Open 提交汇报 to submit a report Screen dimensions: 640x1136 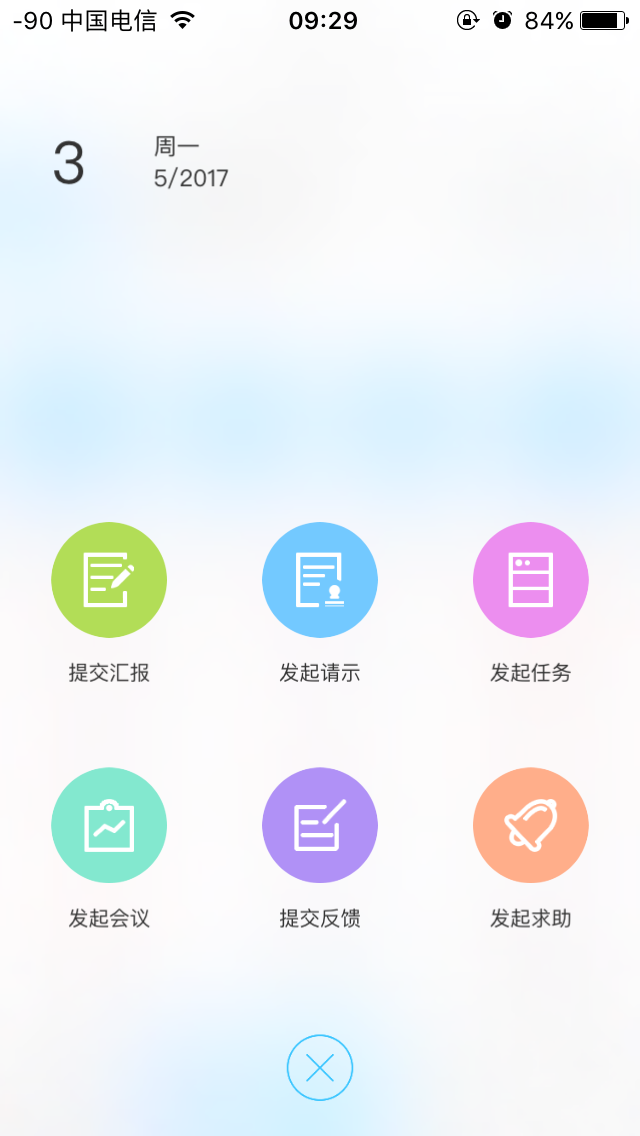pyautogui.click(x=109, y=580)
